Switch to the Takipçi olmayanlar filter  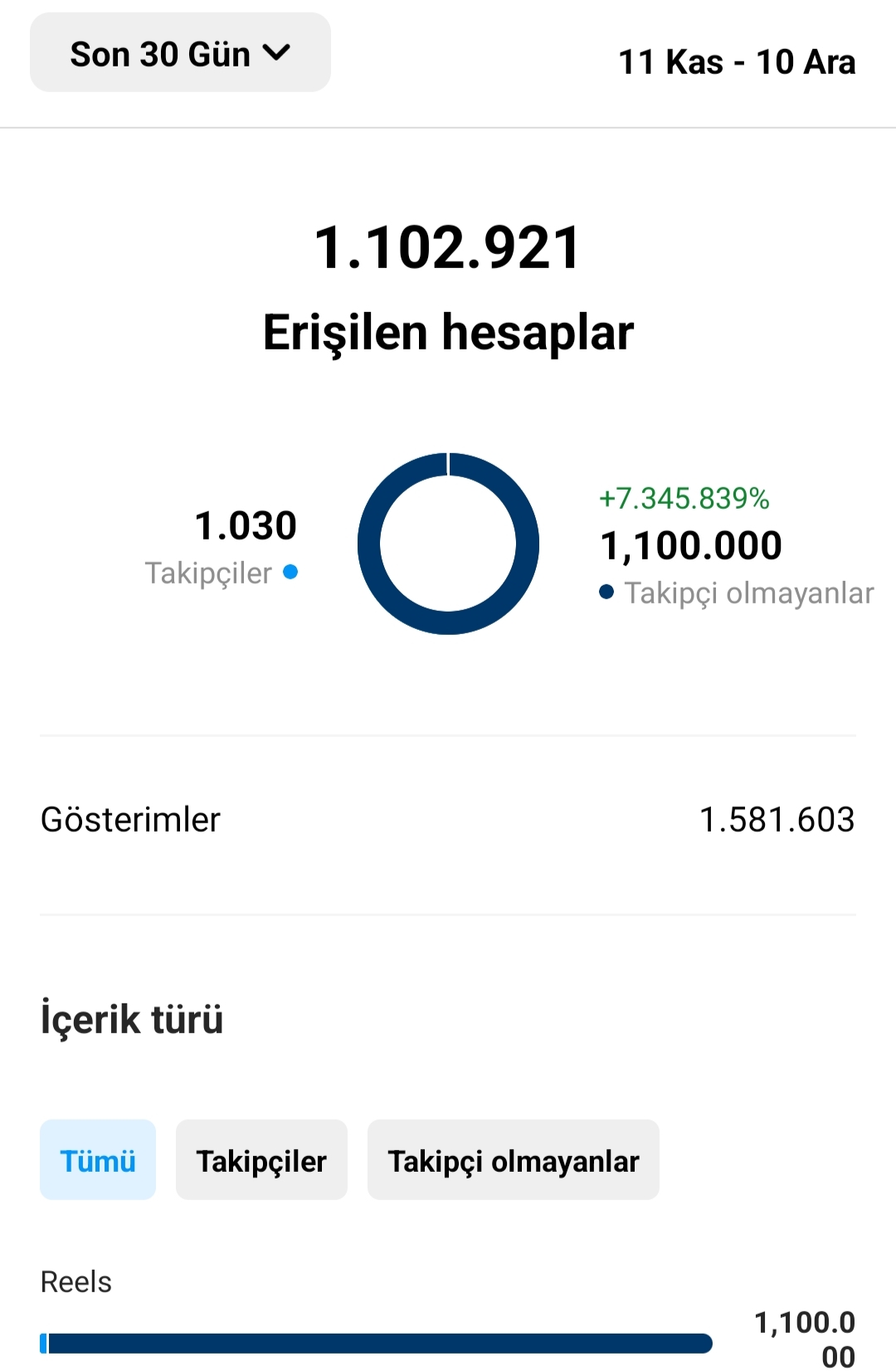point(514,1159)
